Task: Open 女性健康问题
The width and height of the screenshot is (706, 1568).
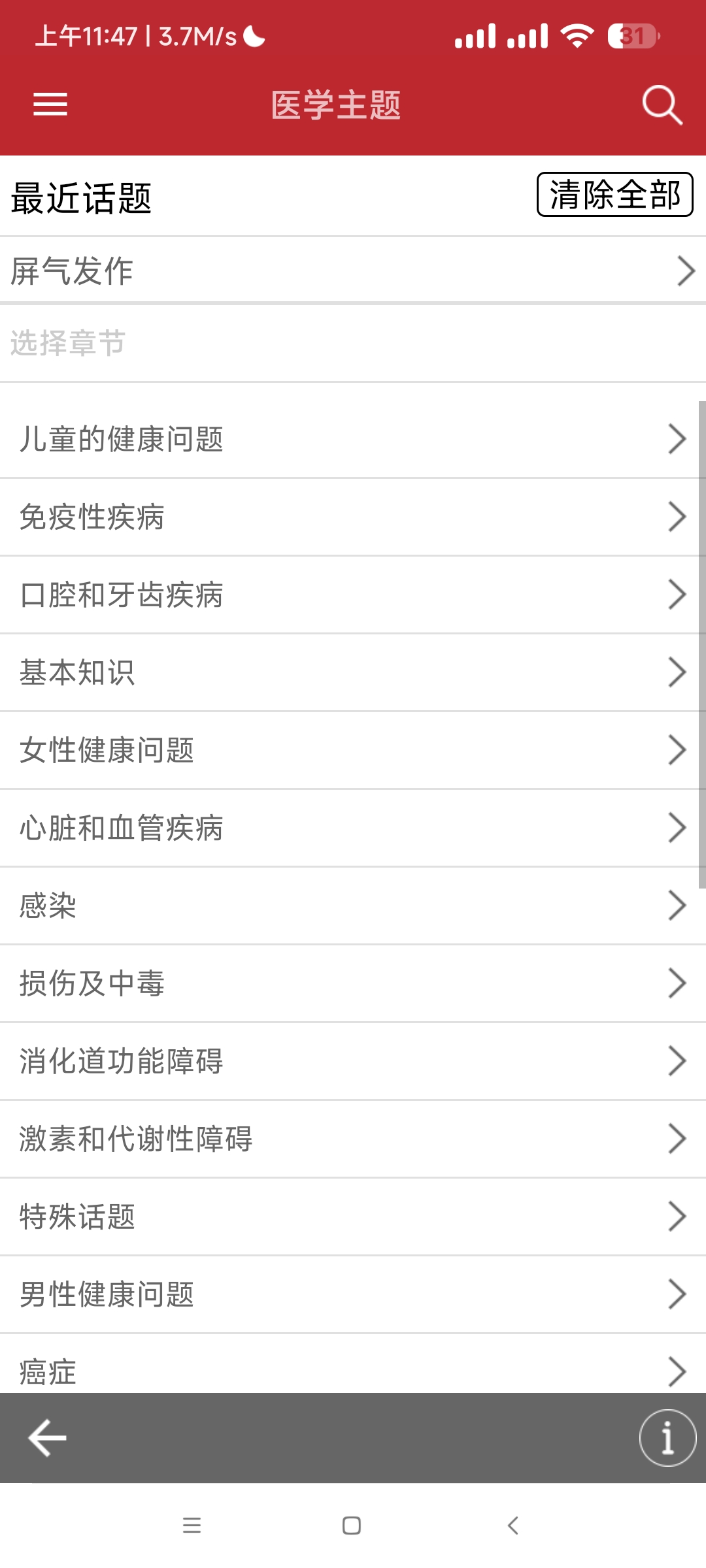Action: 353,750
